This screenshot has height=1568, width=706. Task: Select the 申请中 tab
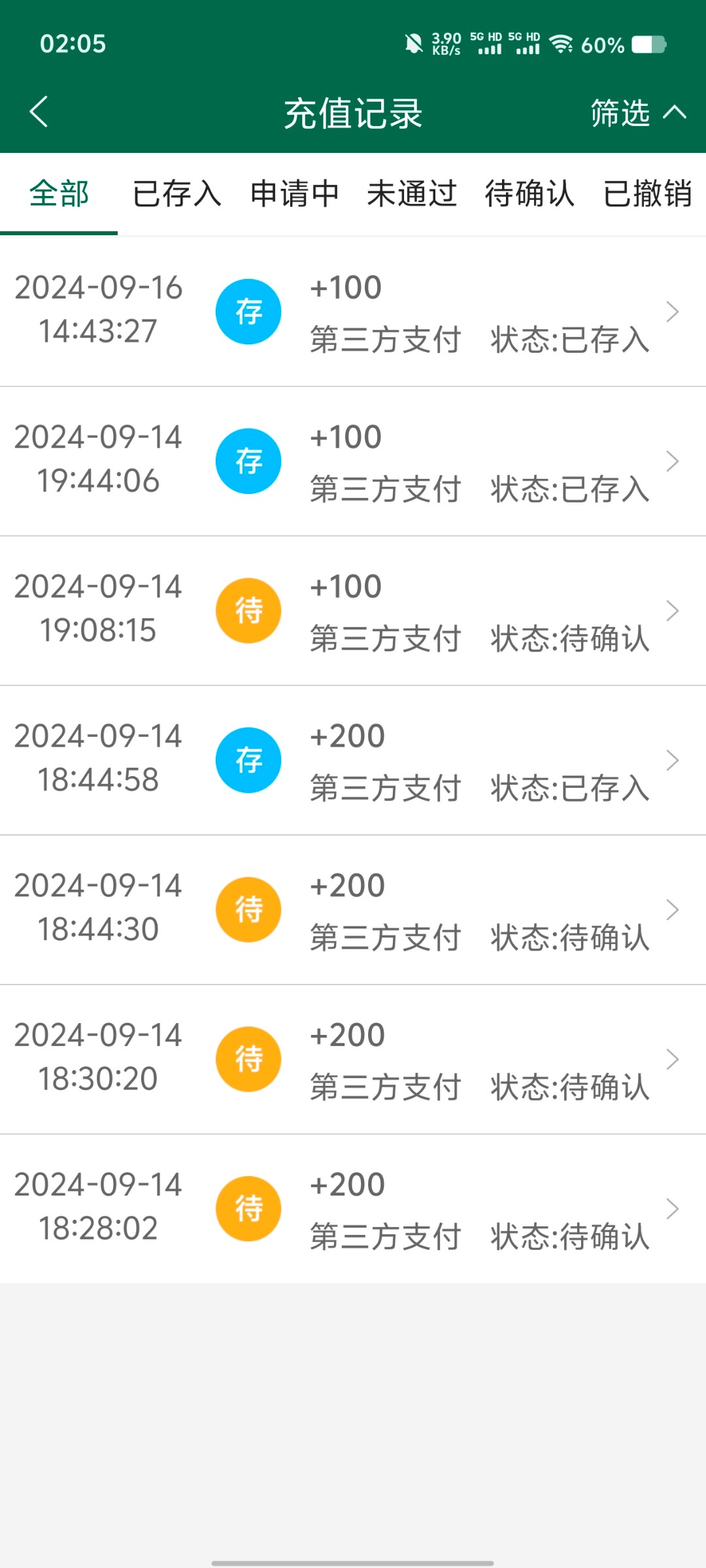click(294, 194)
